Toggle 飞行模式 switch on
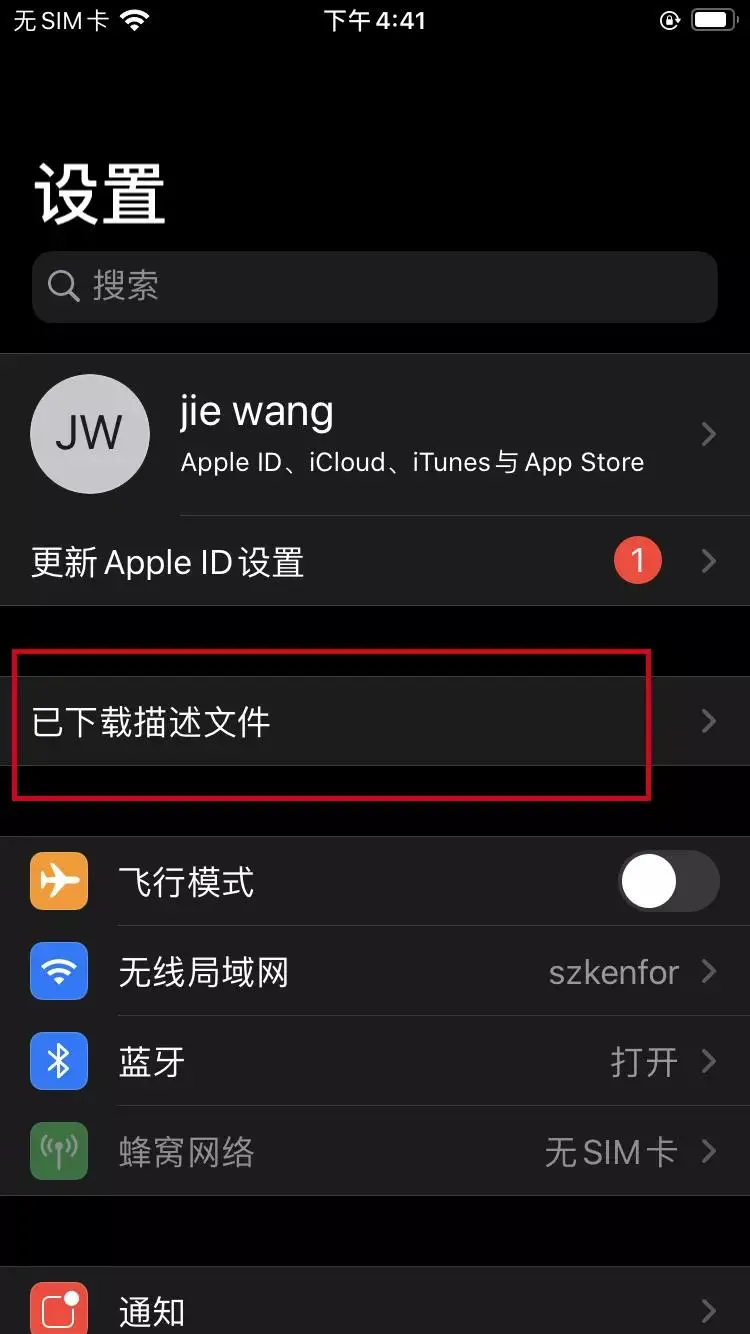This screenshot has height=1334, width=750. (668, 882)
